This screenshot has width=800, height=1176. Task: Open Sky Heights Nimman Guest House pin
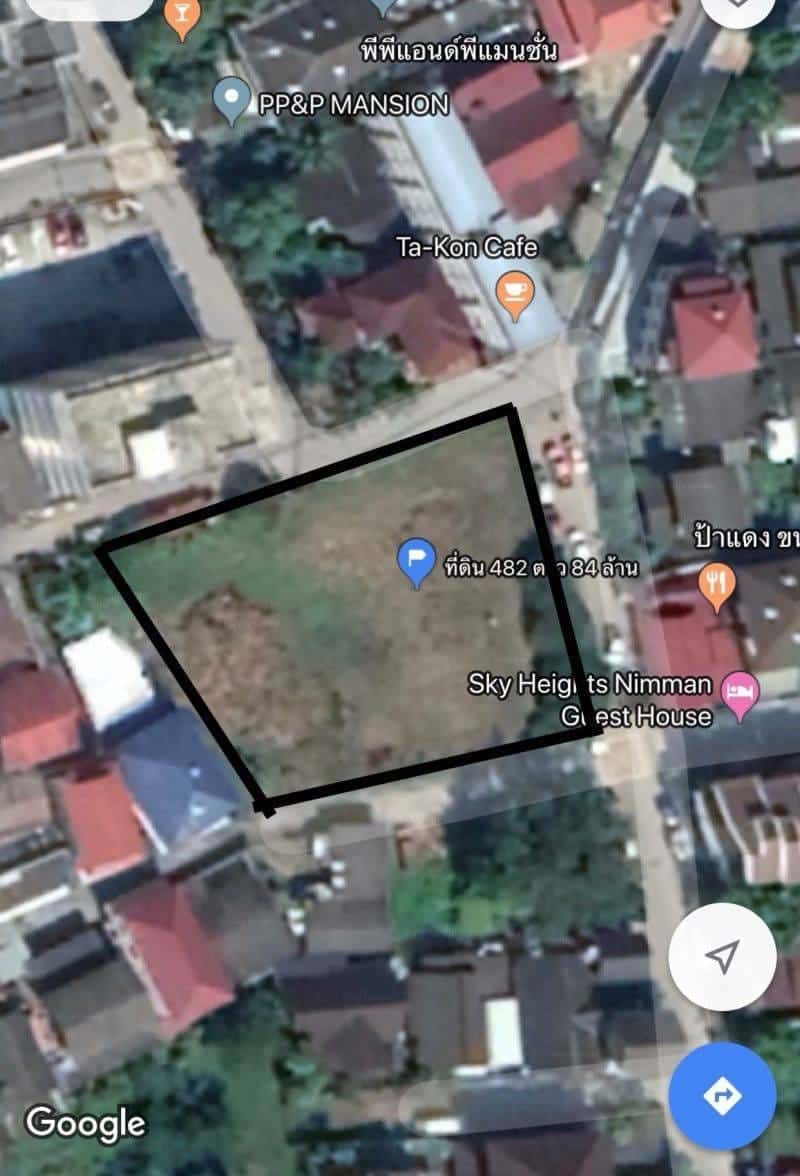pos(740,695)
